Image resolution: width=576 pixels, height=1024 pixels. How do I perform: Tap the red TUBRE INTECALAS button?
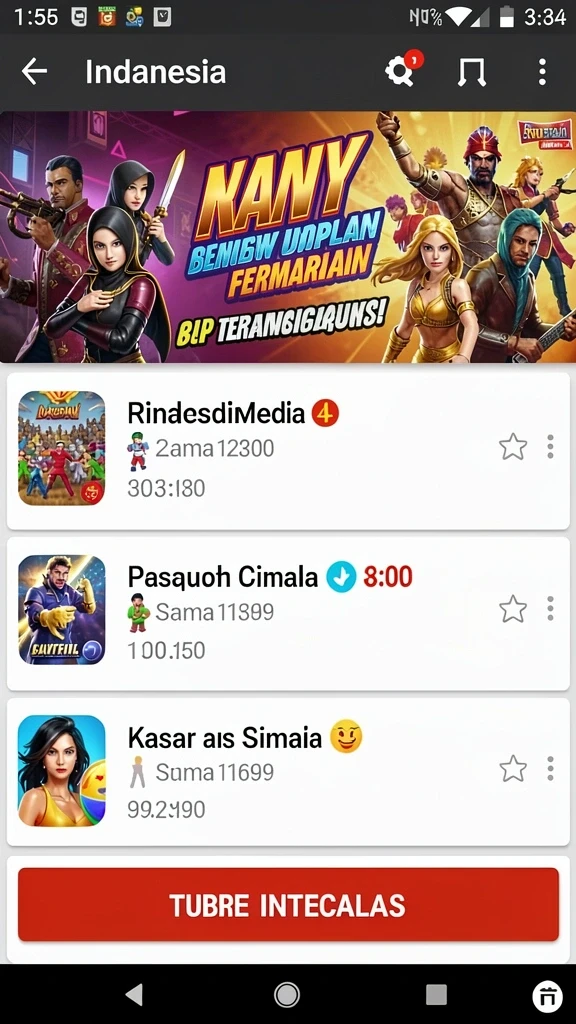coord(288,904)
